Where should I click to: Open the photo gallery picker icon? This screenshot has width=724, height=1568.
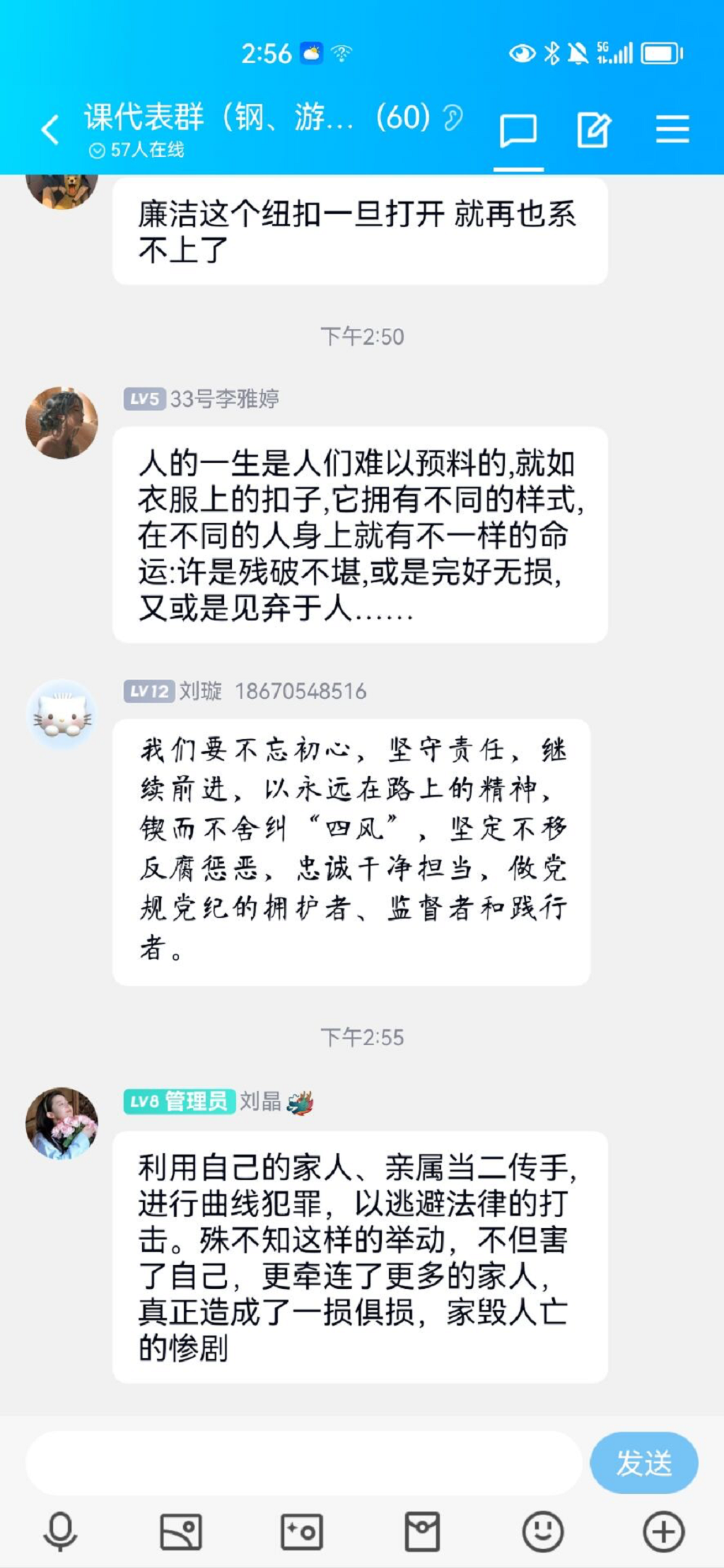click(x=181, y=1531)
